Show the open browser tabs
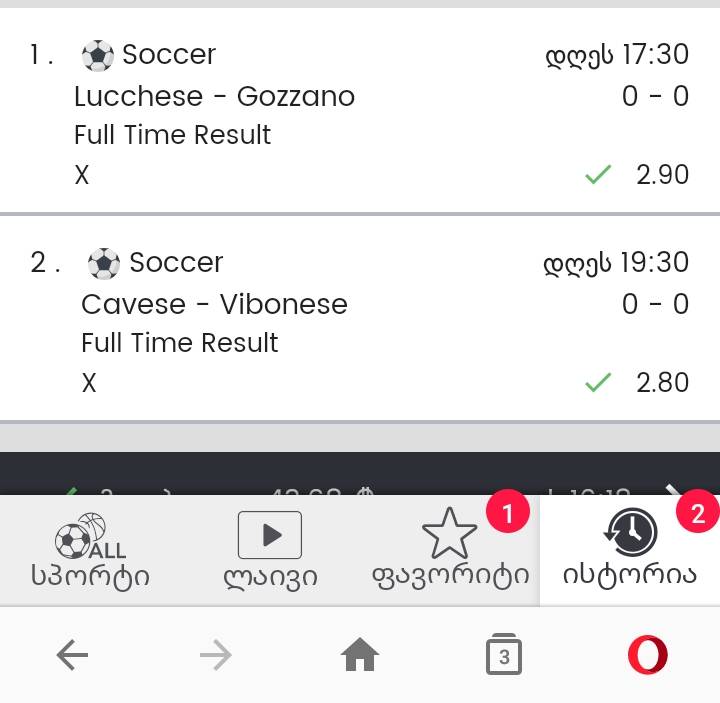The image size is (720, 703). coord(504,656)
